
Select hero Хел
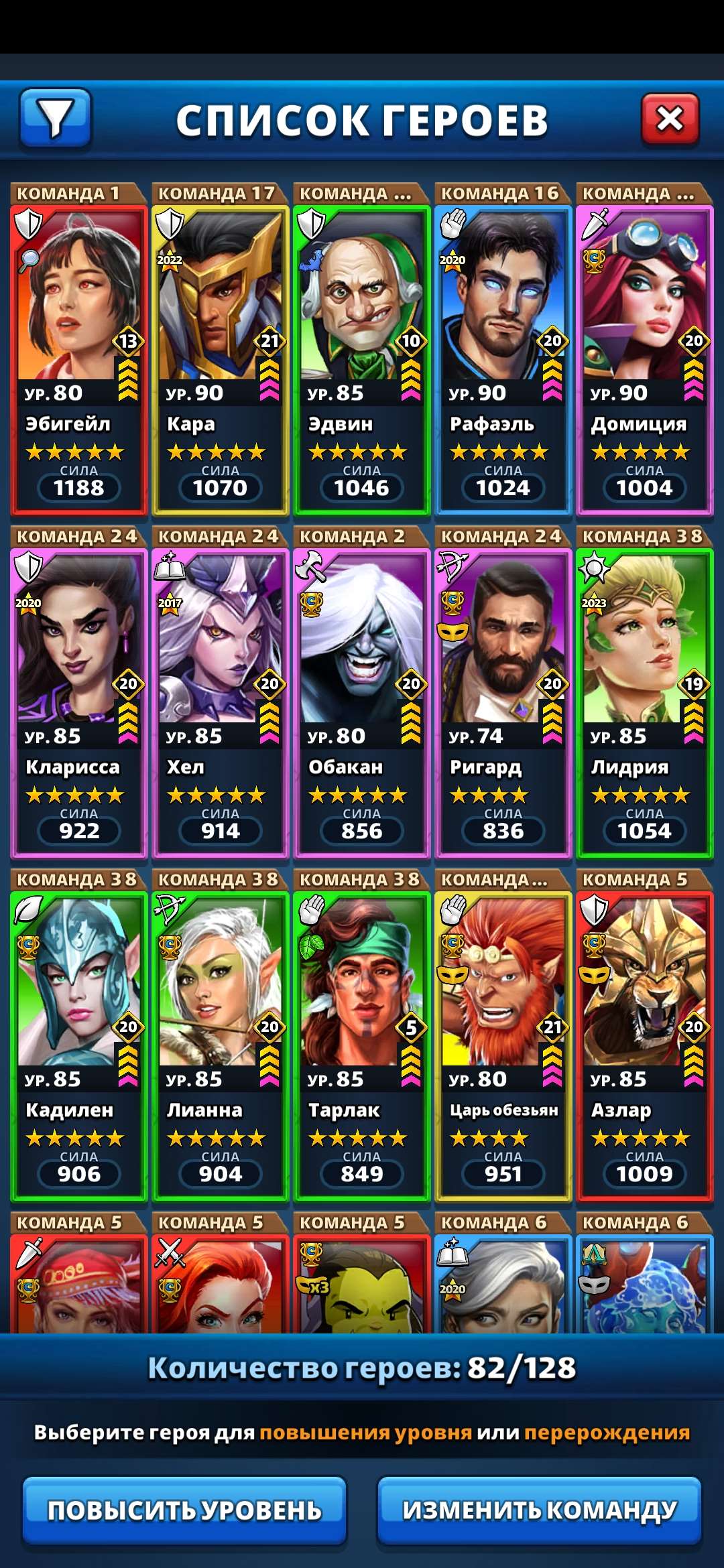click(220, 704)
